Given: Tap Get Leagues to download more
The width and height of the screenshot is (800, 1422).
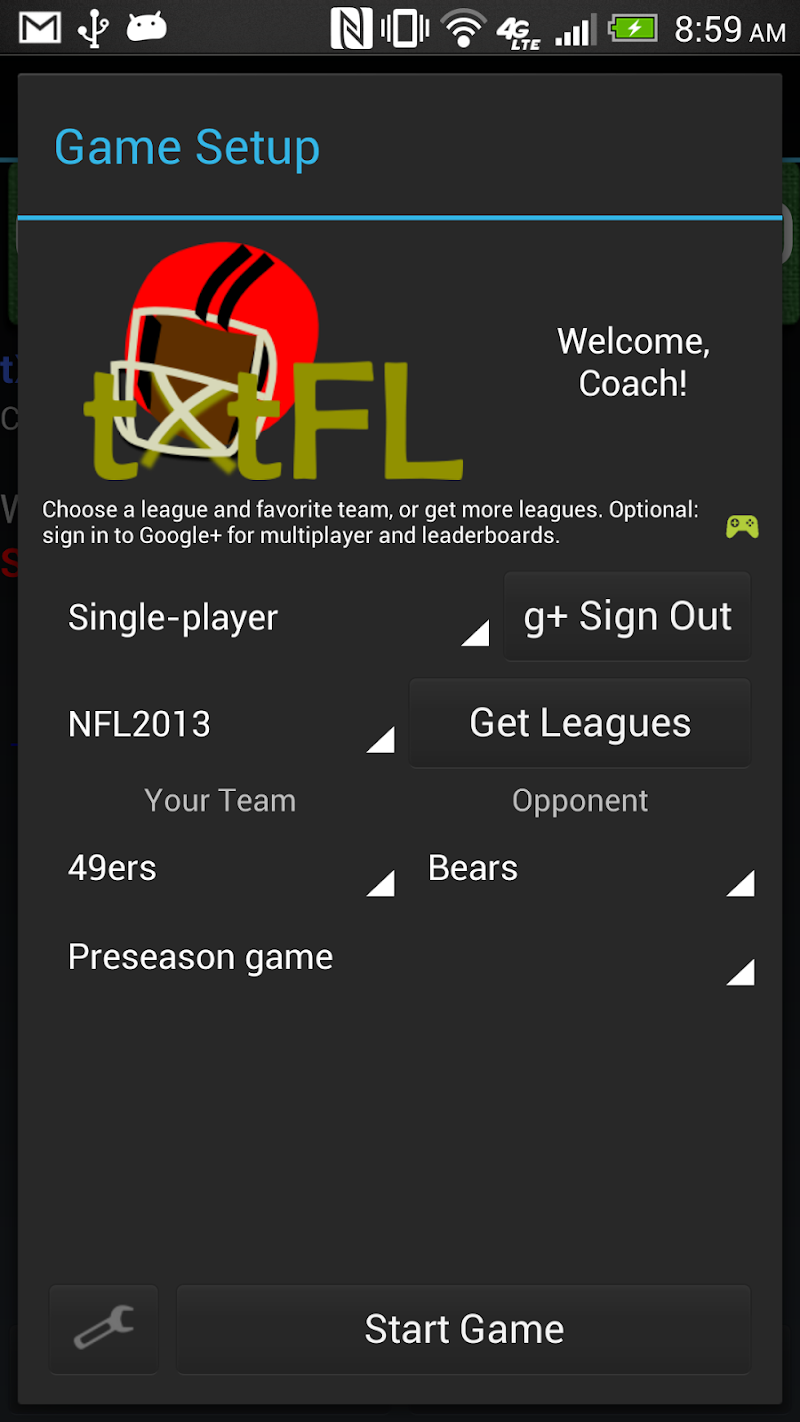Looking at the screenshot, I should pyautogui.click(x=580, y=723).
